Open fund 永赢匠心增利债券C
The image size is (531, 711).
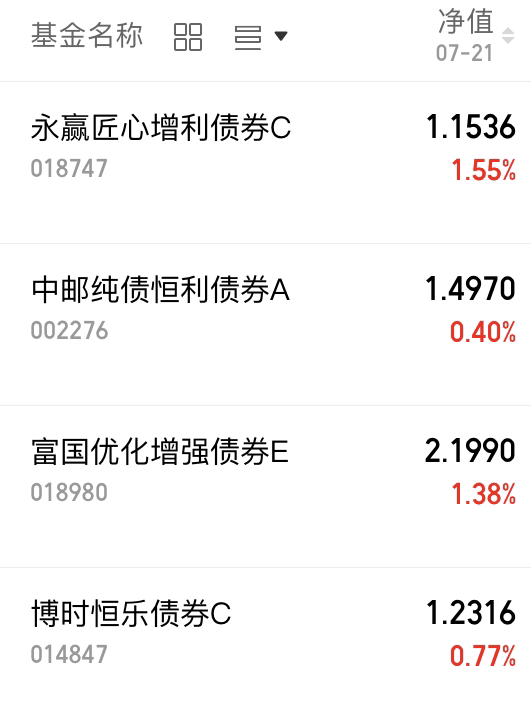[265, 162]
